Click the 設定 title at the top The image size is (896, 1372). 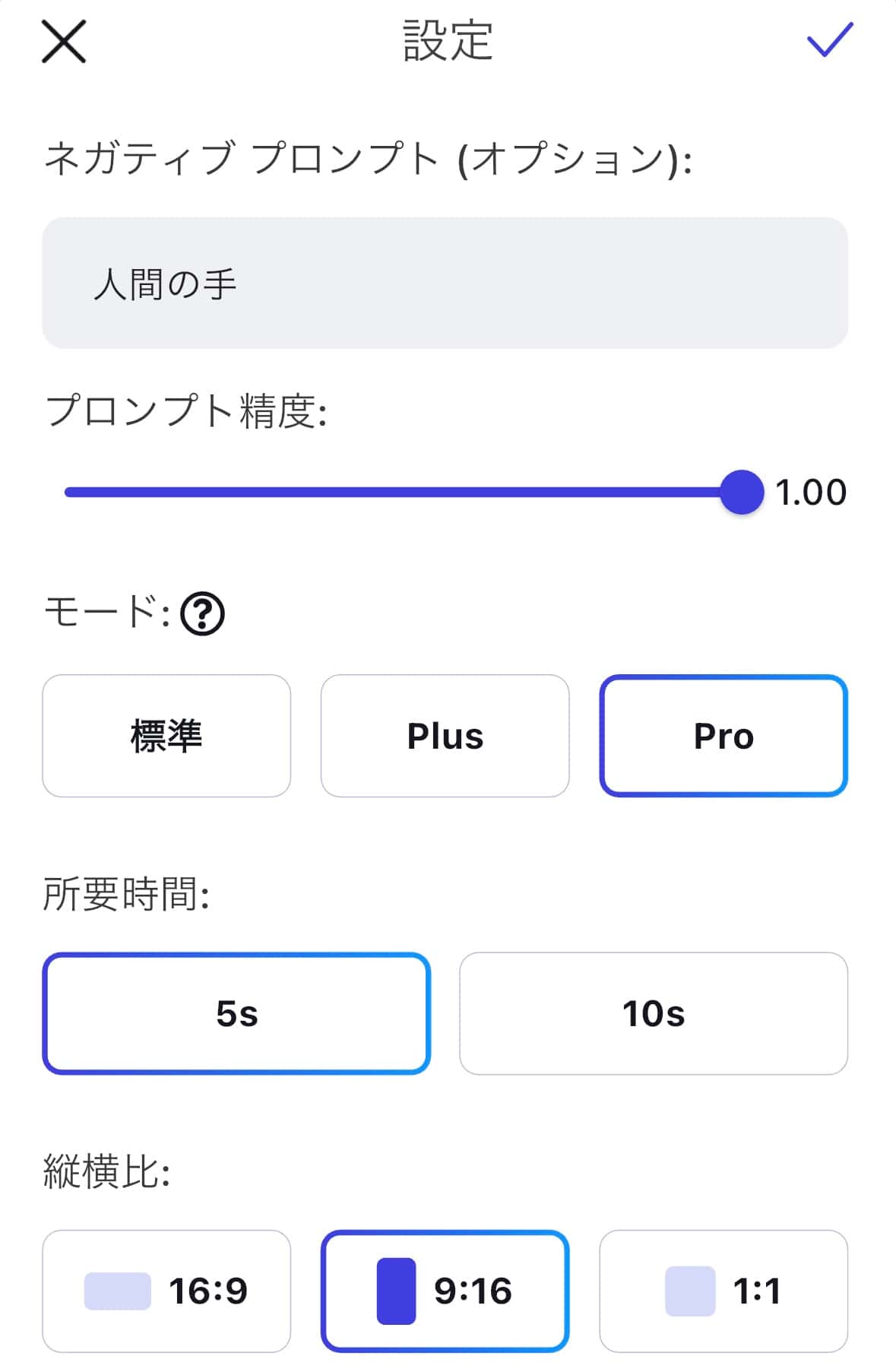[x=447, y=42]
